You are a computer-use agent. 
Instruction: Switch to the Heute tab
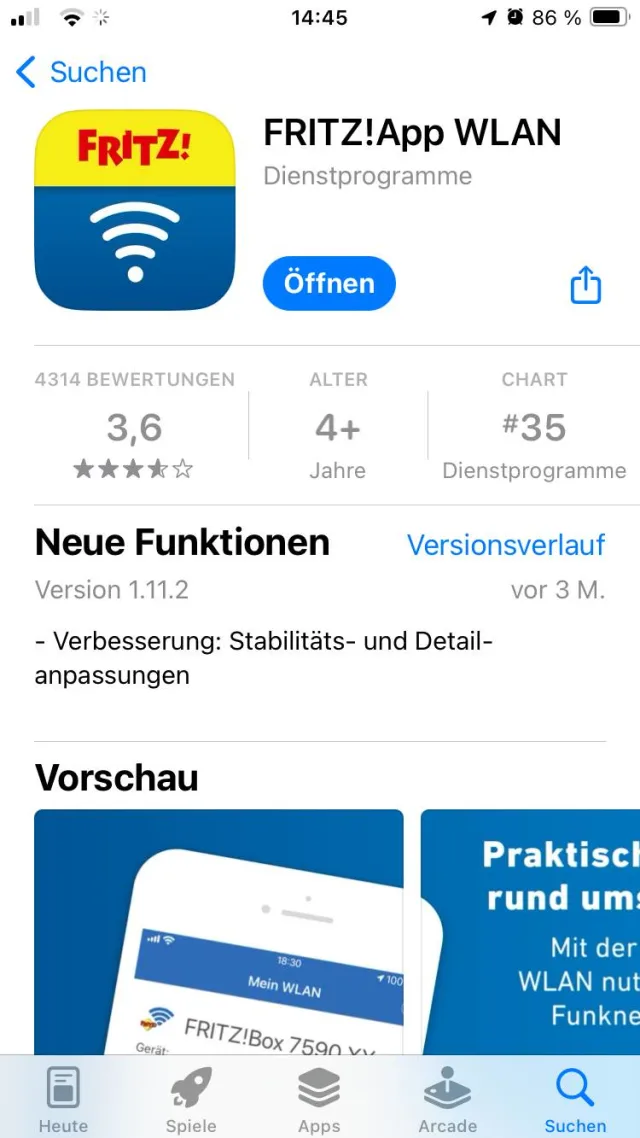pos(63,1098)
